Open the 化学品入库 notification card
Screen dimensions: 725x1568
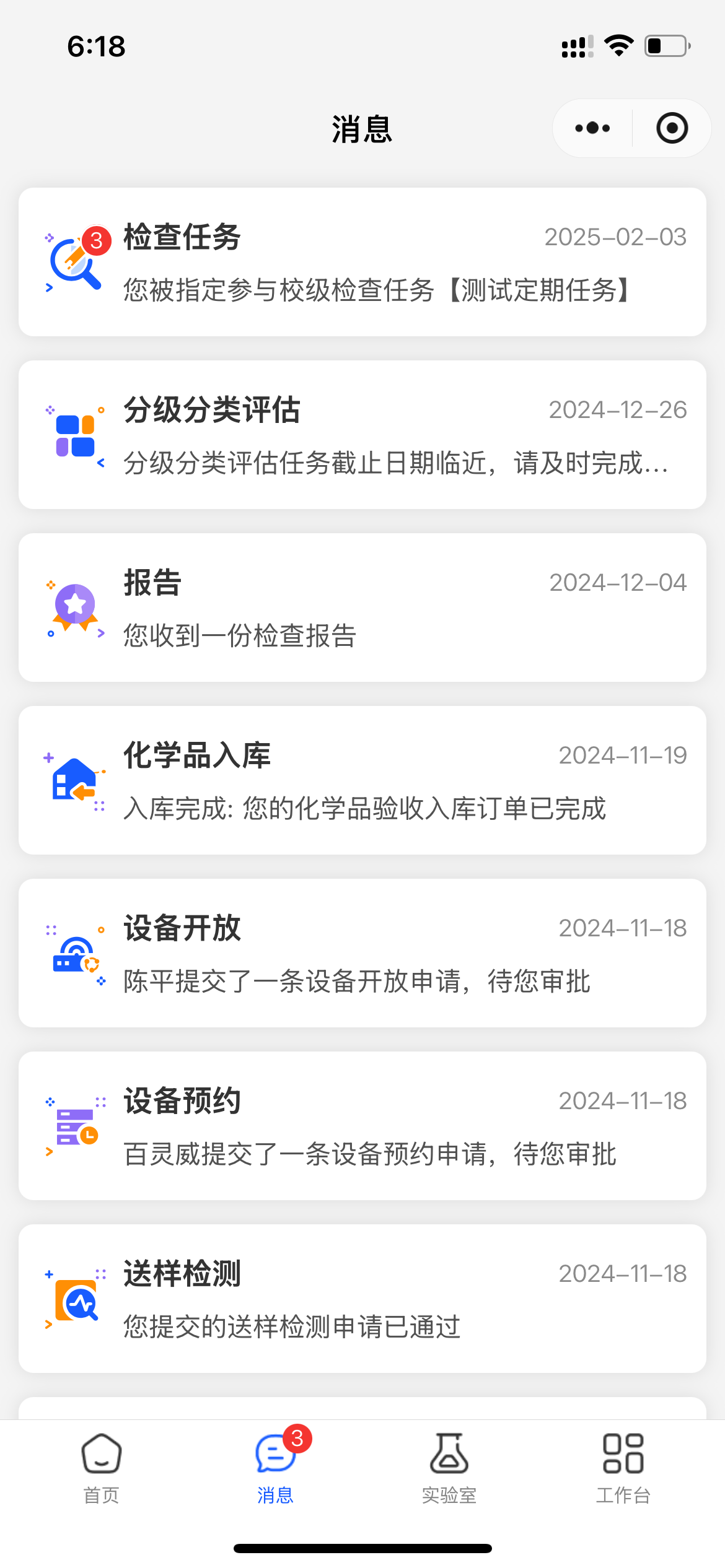(x=362, y=780)
